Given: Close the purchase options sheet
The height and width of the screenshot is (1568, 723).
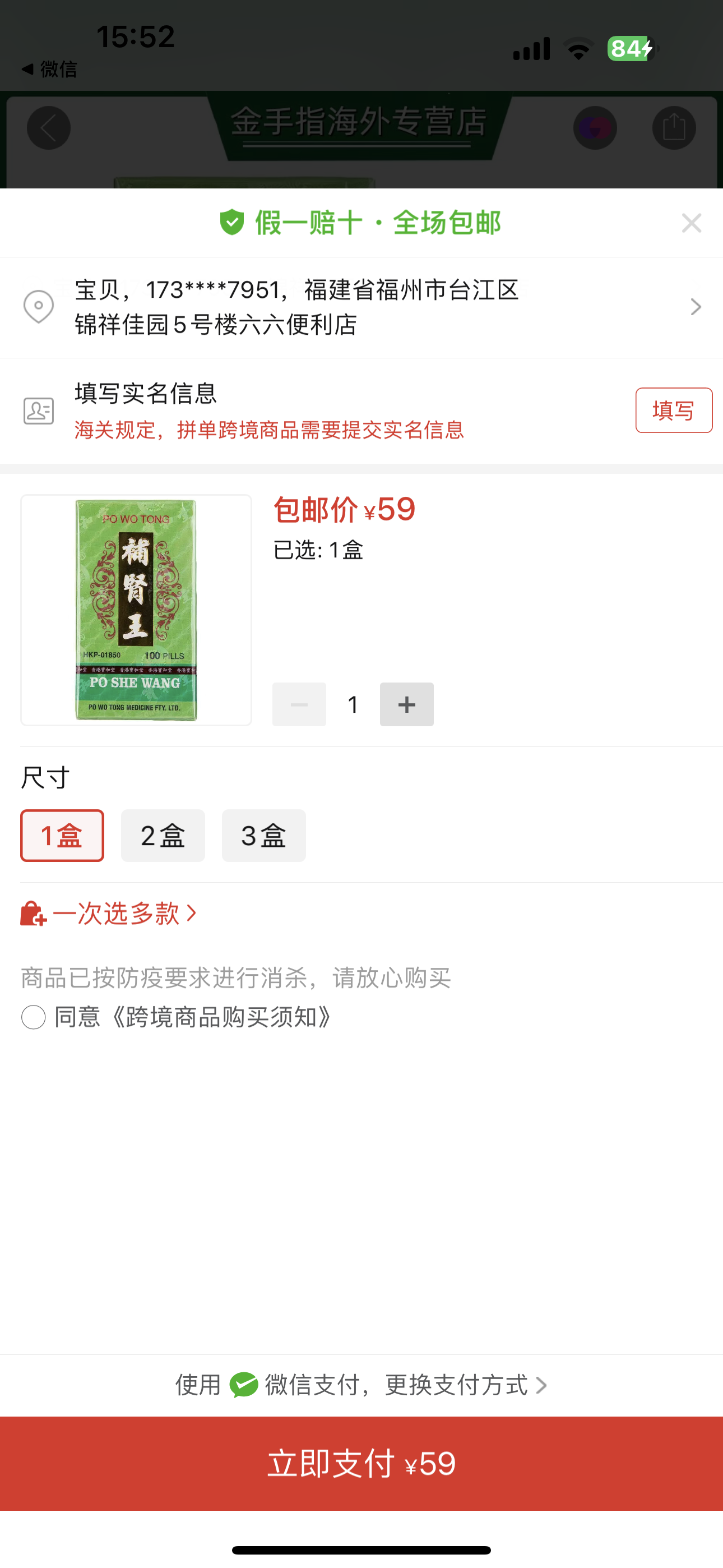Looking at the screenshot, I should 692,223.
